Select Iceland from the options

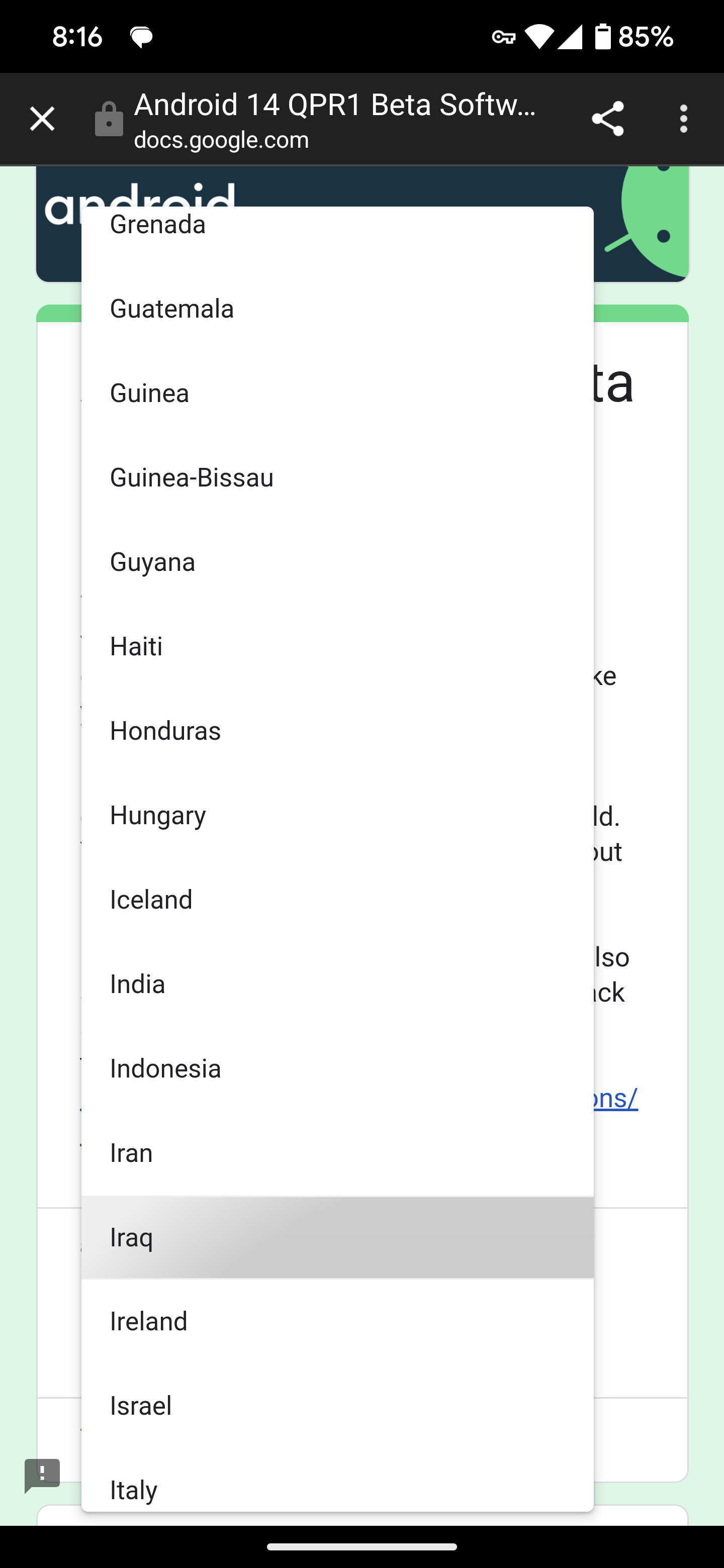337,900
